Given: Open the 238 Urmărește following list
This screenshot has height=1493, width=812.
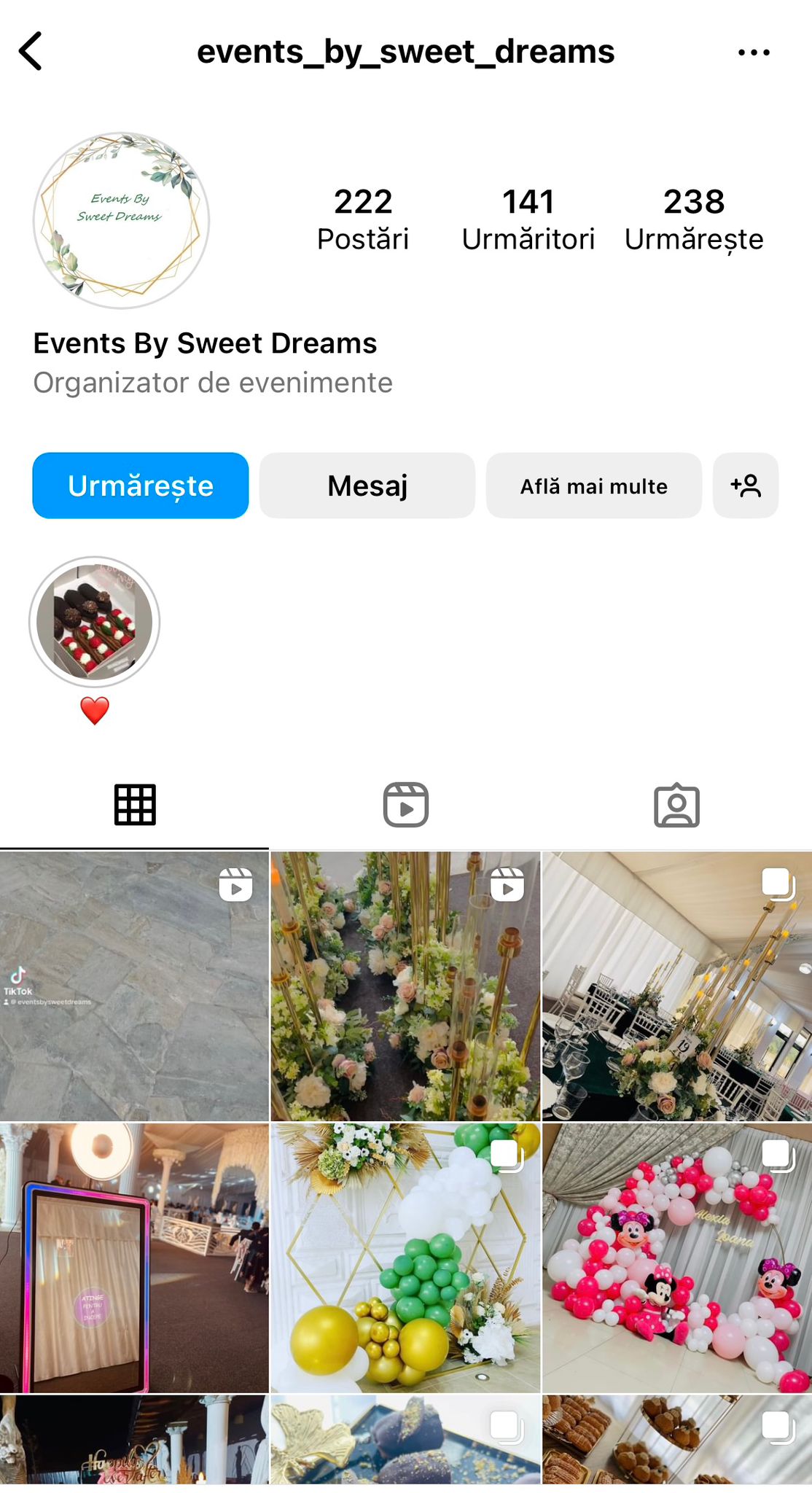Looking at the screenshot, I should (x=694, y=219).
